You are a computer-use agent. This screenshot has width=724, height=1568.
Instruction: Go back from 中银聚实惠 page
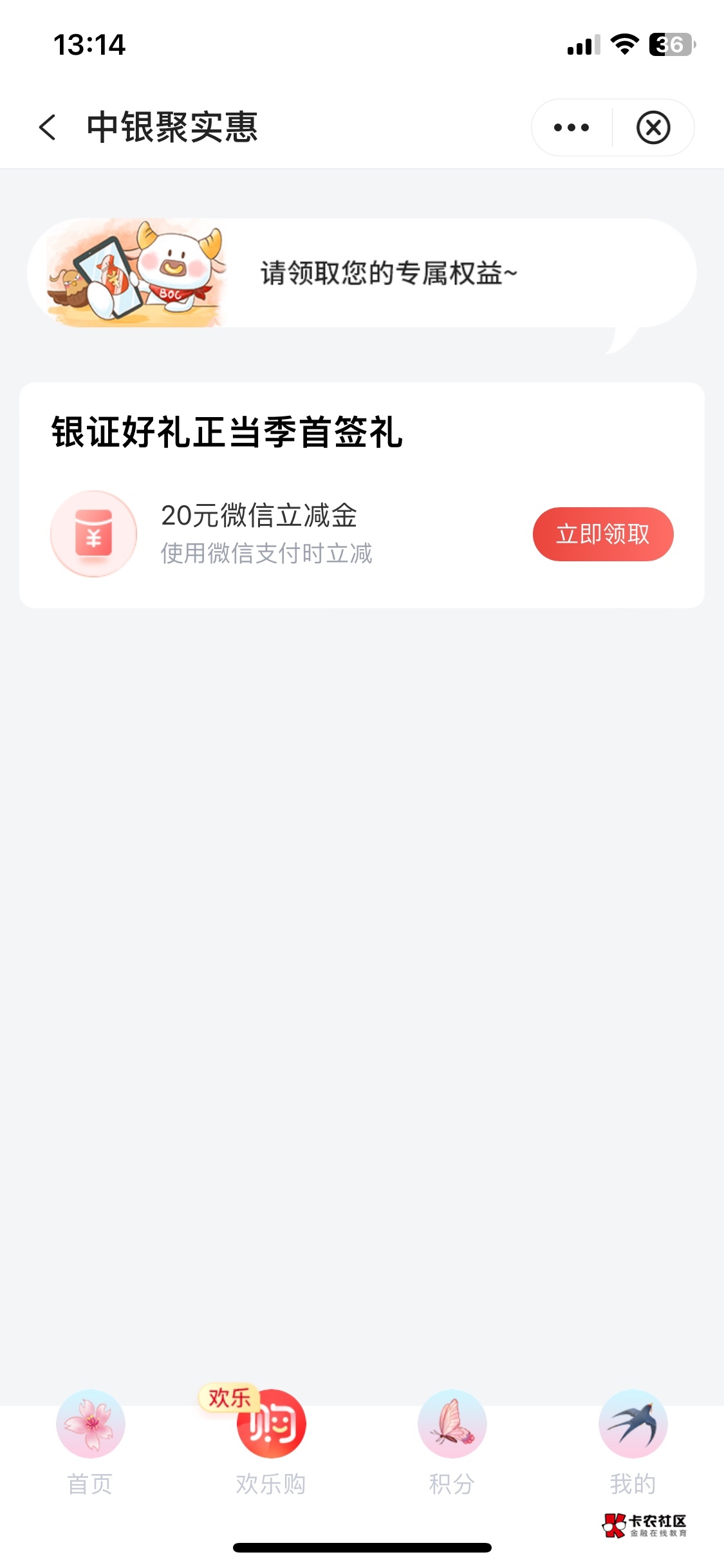point(48,127)
